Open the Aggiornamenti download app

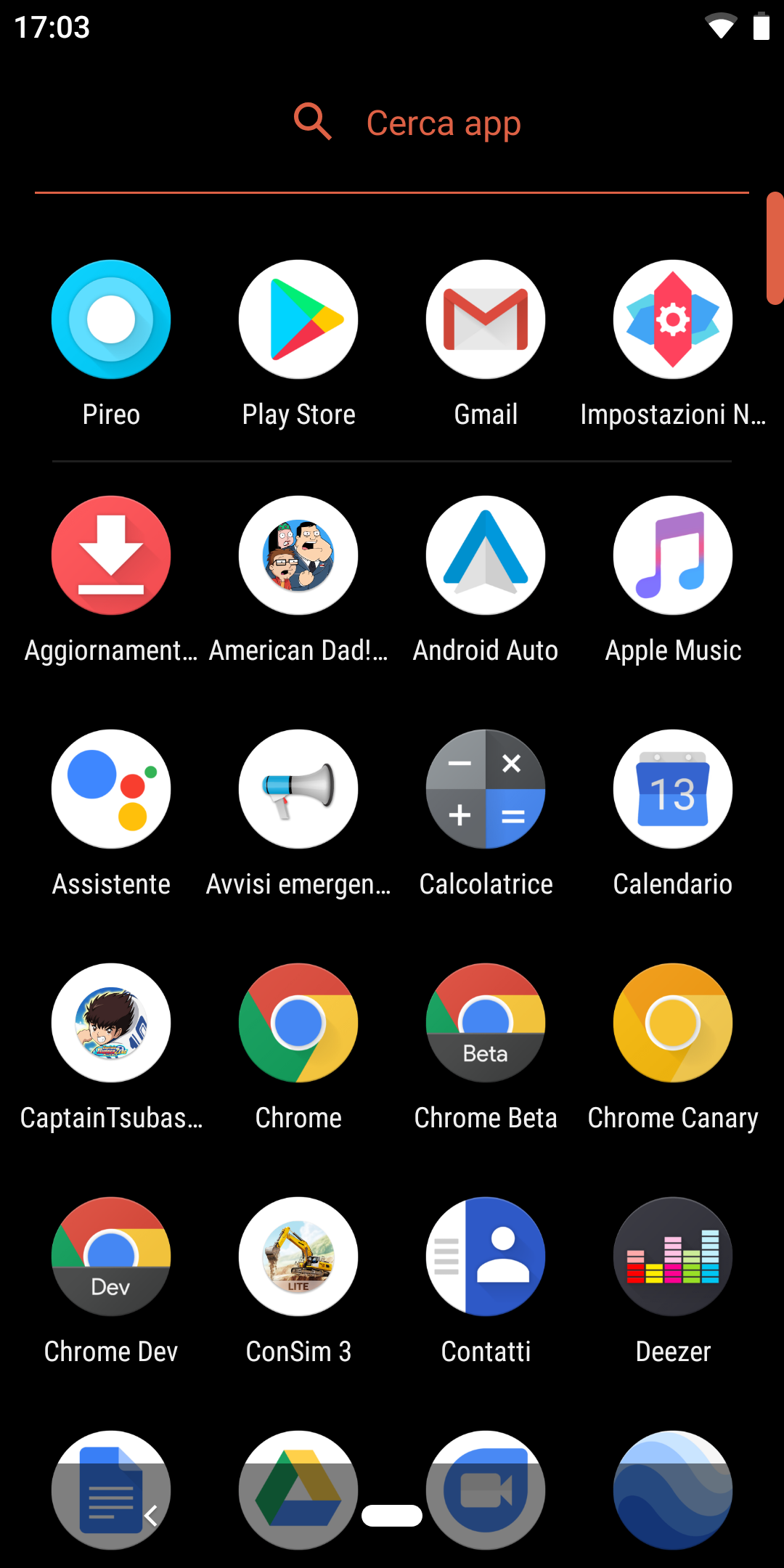point(111,555)
